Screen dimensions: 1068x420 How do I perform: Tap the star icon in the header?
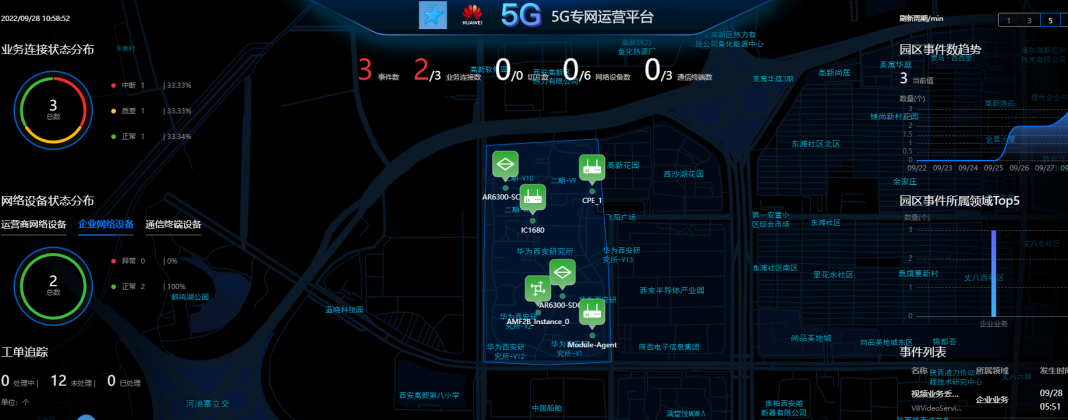click(x=433, y=17)
